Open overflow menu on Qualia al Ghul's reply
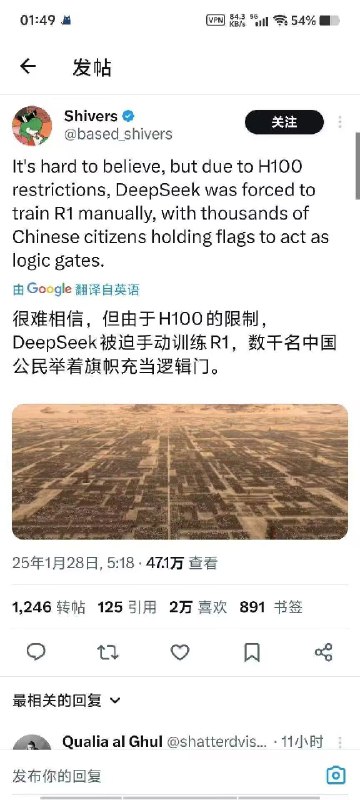Viewport: 360px width, 800px height. pos(340,742)
